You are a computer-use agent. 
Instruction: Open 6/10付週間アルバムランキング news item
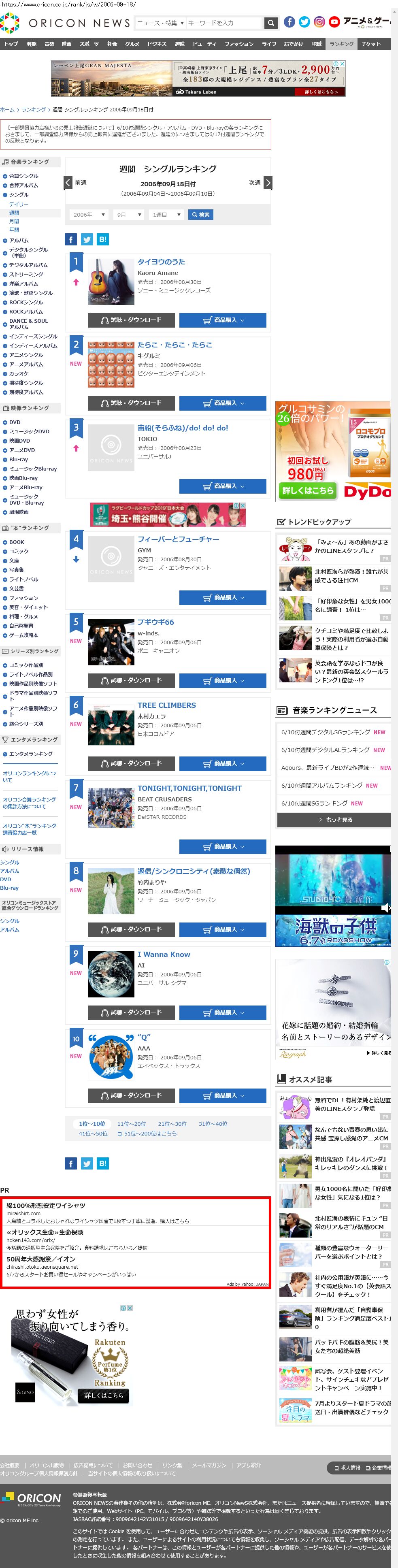(329, 785)
